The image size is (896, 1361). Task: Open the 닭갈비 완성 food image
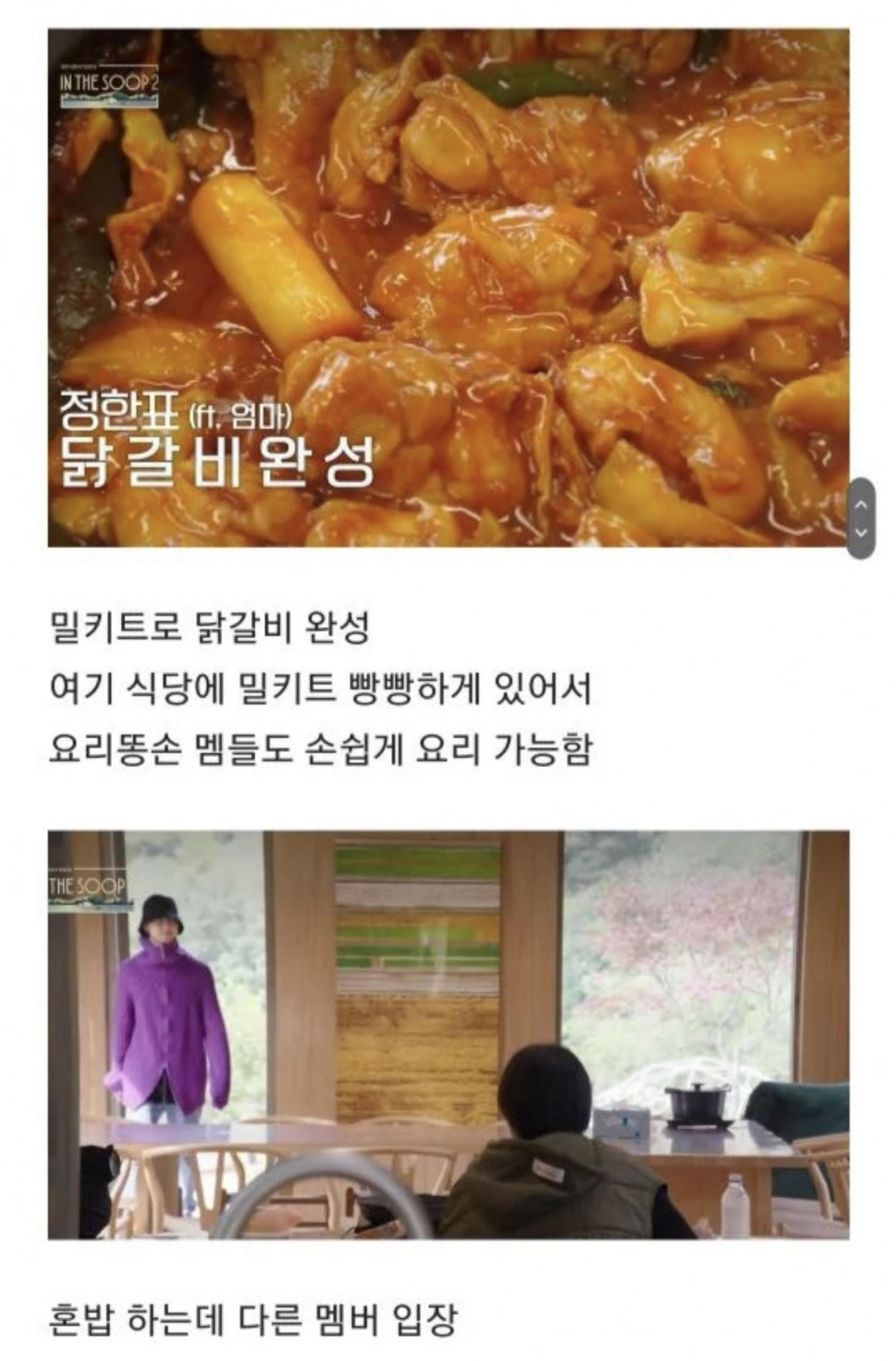(448, 287)
